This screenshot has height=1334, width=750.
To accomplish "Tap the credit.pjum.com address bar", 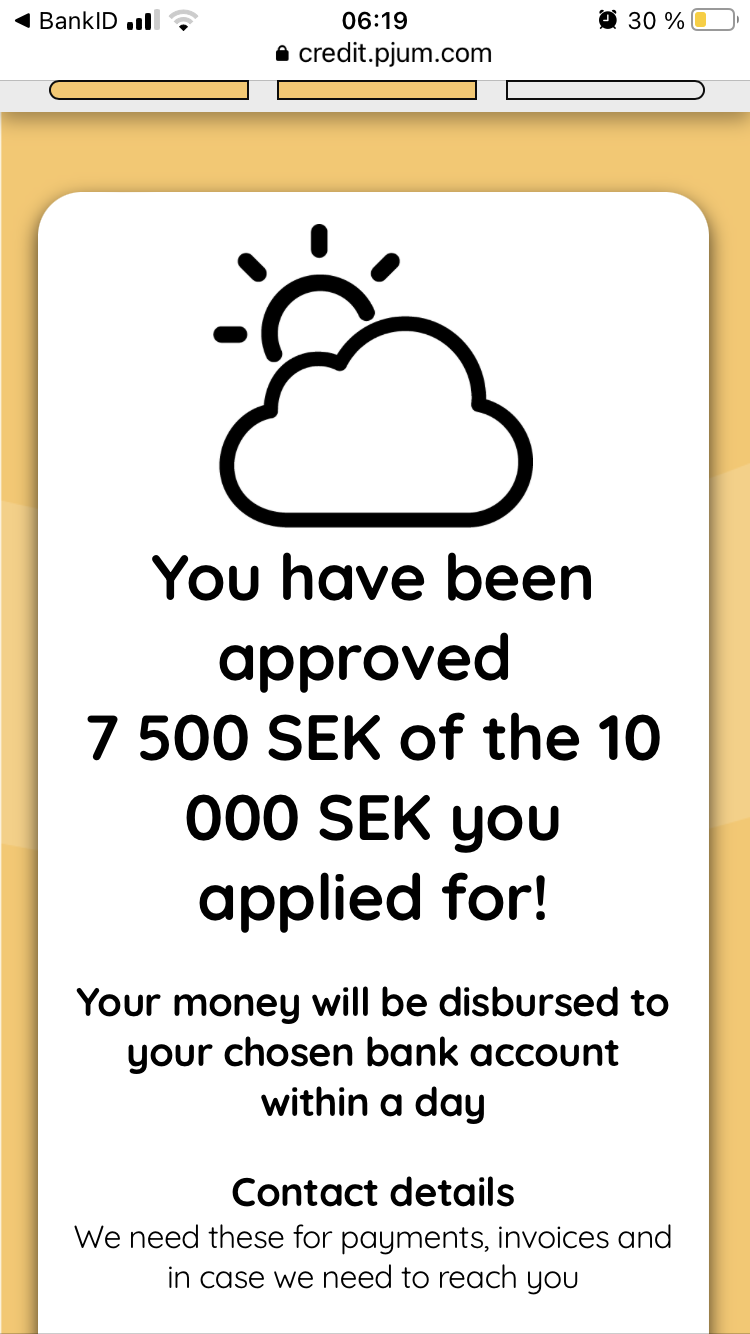I will [384, 54].
